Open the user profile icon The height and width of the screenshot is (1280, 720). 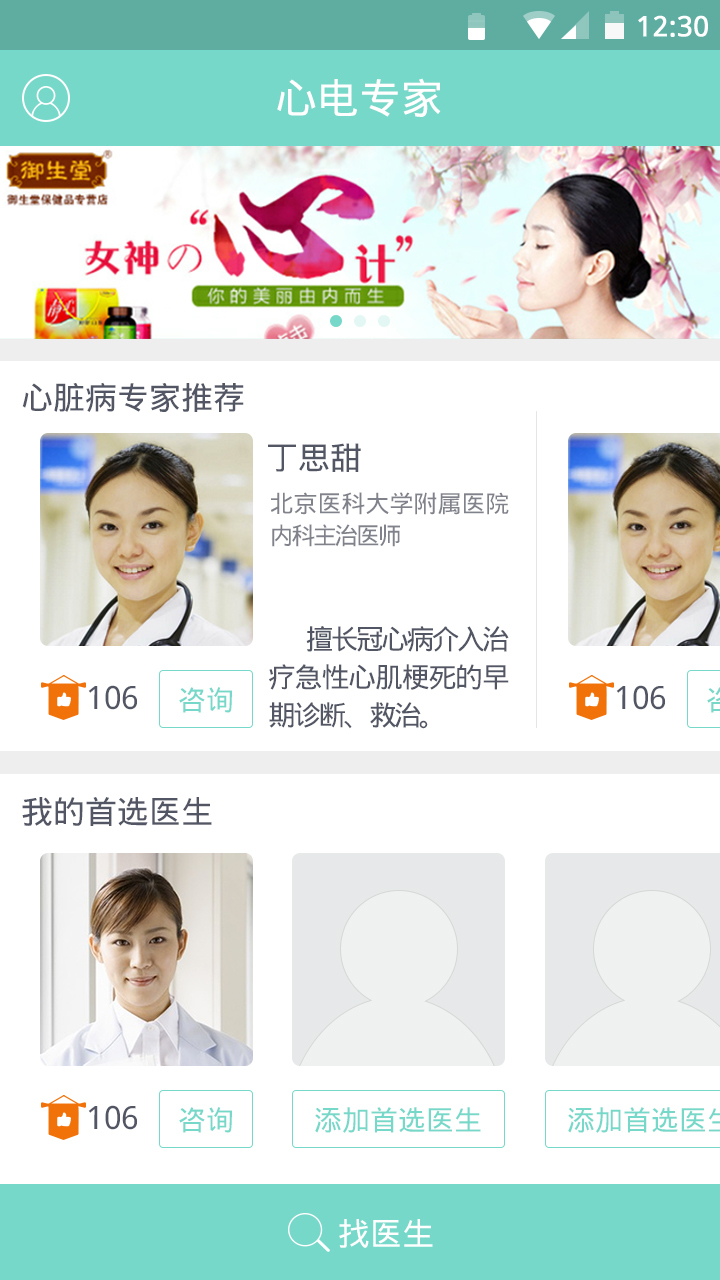pos(46,99)
